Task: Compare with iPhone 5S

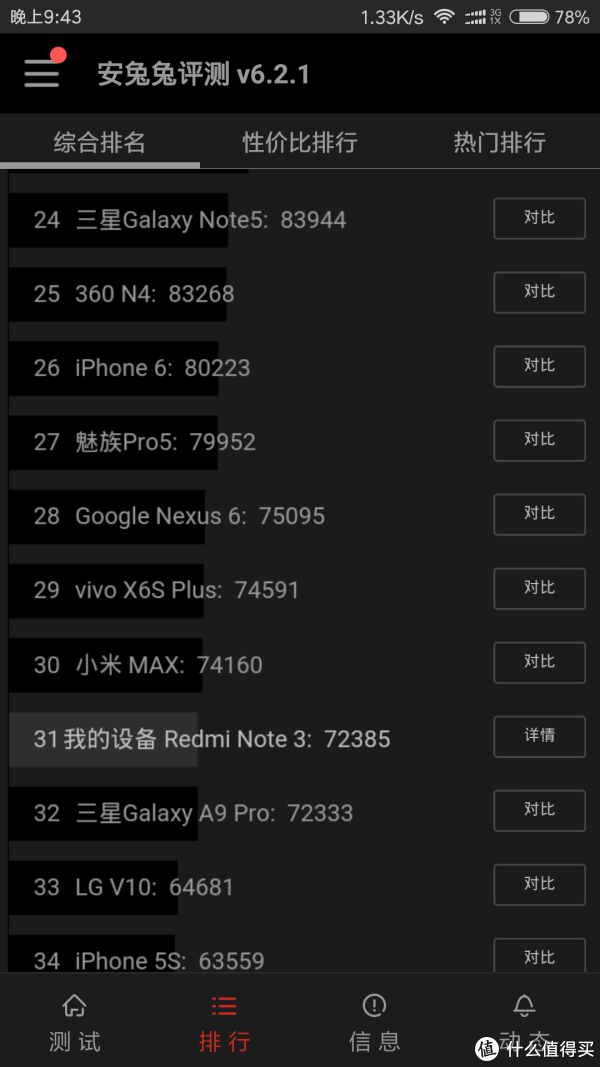Action: pos(539,956)
